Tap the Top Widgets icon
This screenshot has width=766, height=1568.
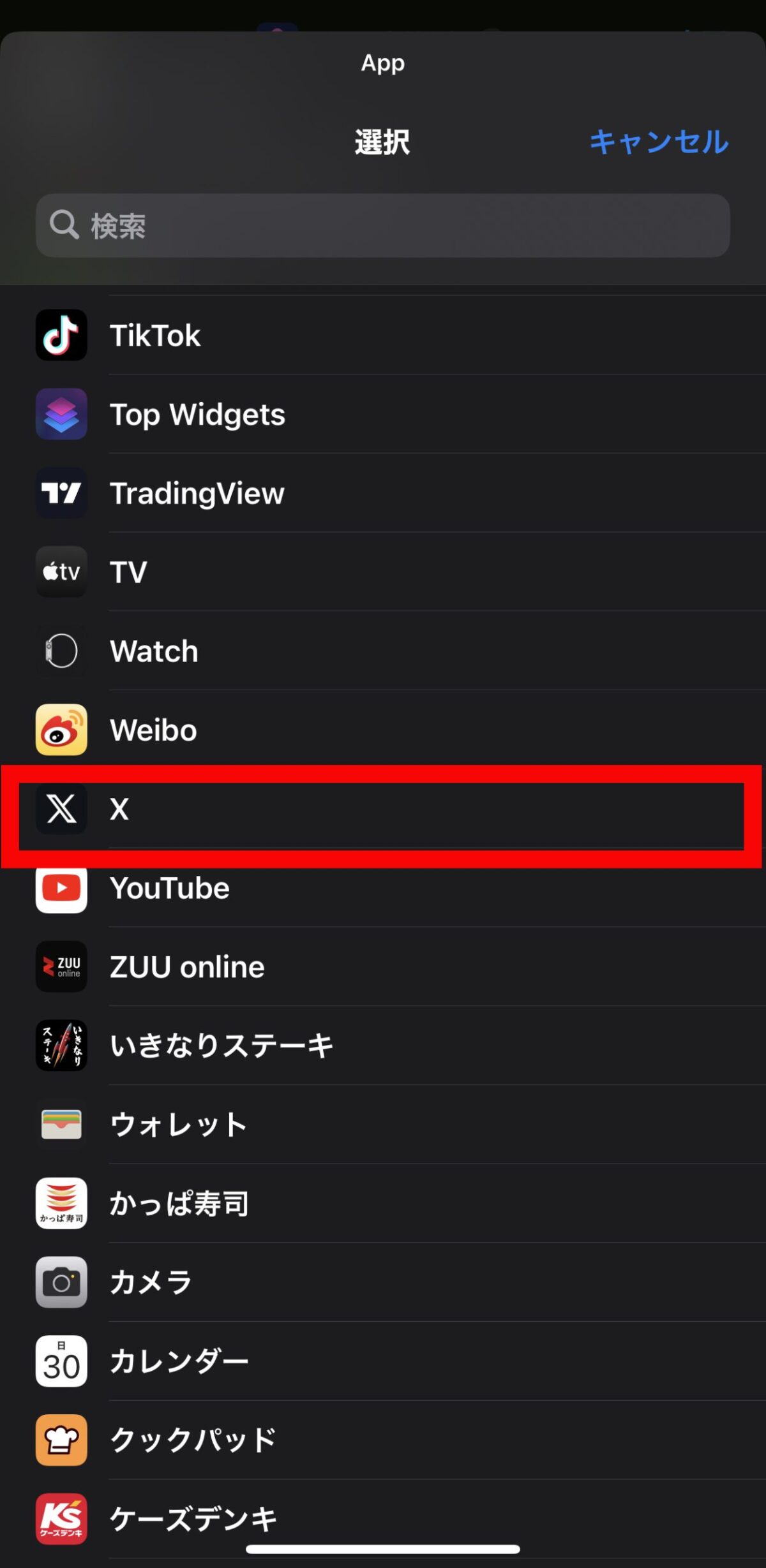pyautogui.click(x=61, y=414)
